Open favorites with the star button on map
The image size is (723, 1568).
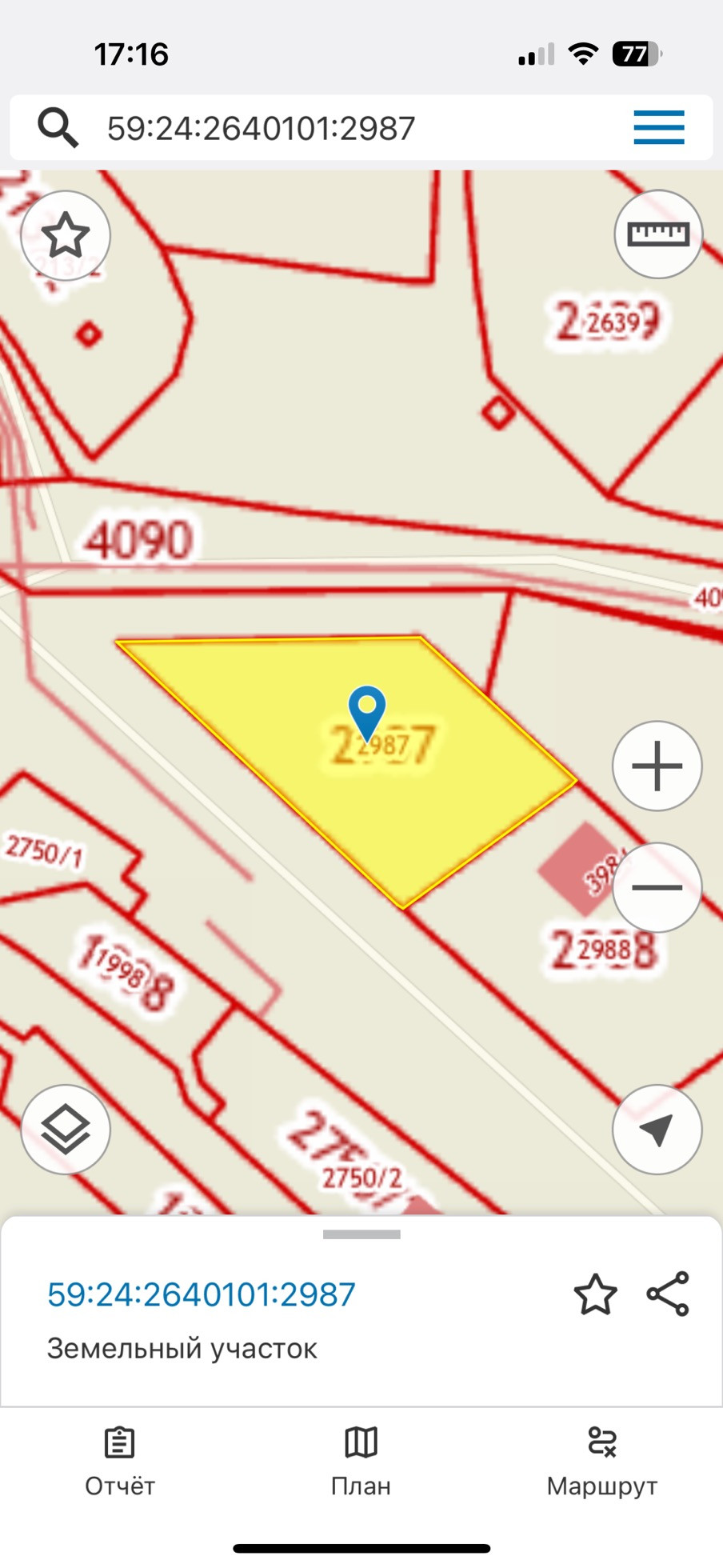[65, 235]
